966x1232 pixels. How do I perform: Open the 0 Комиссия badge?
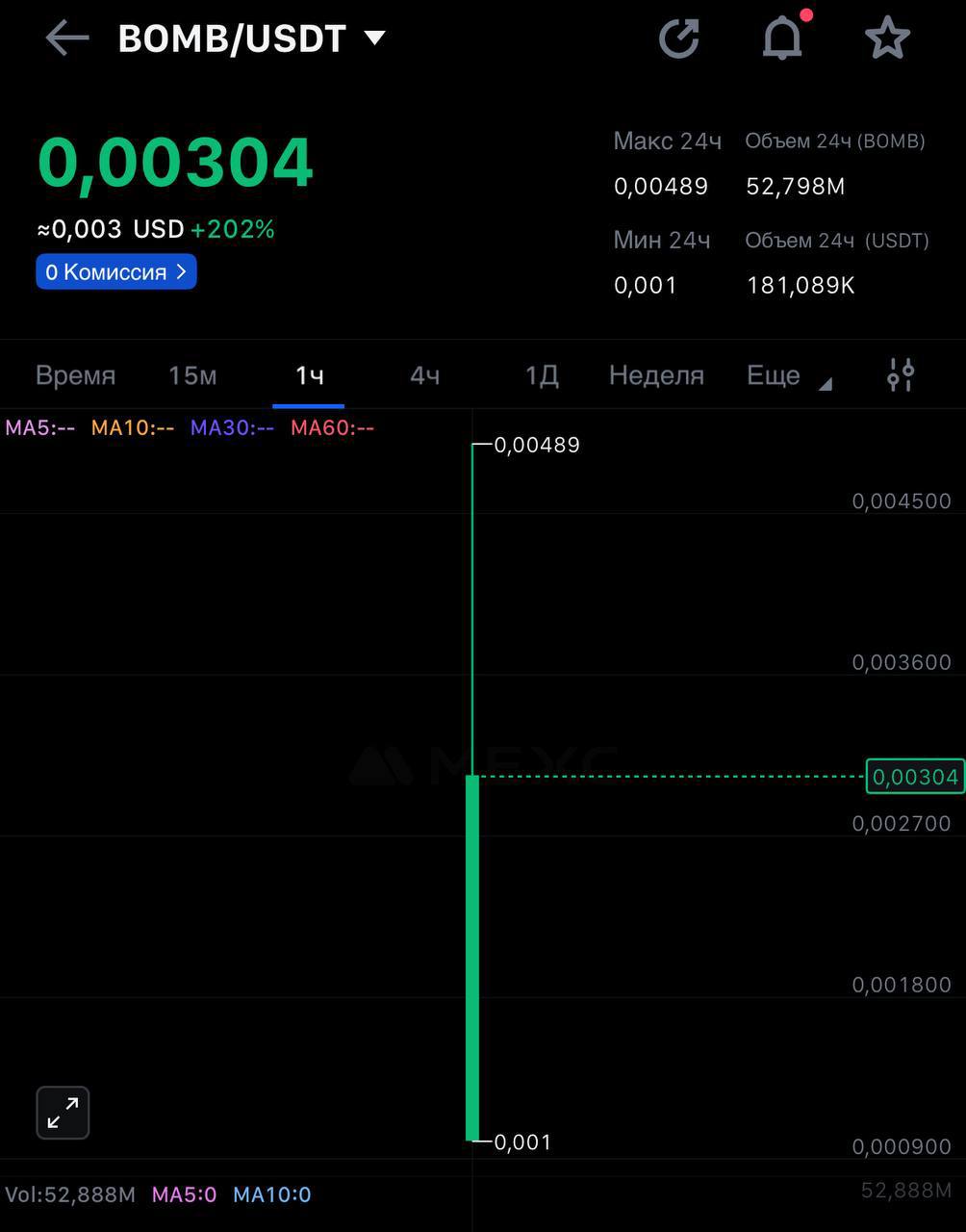click(x=116, y=272)
